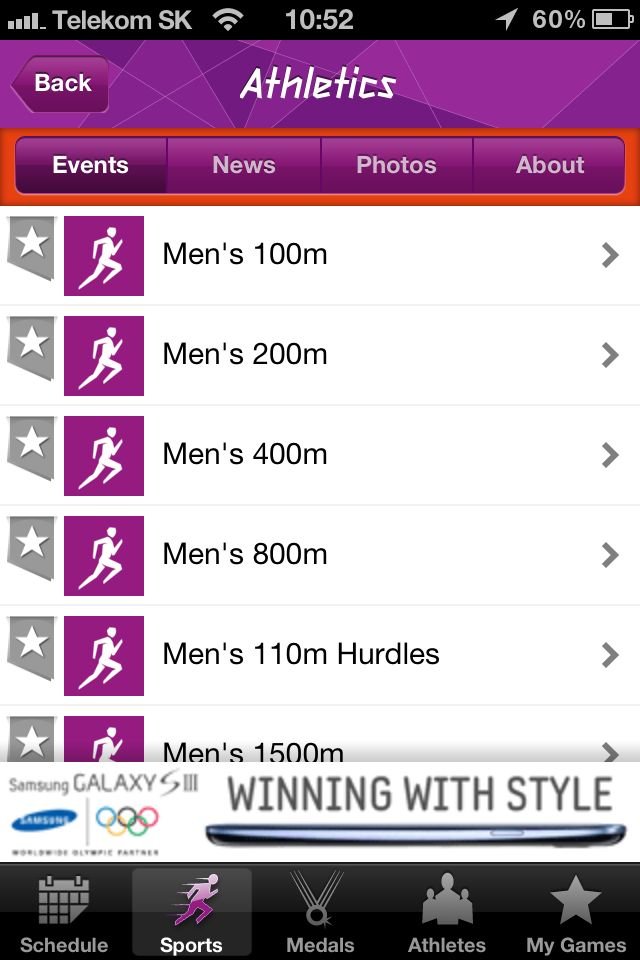Switch to the Medals tab
The image size is (640, 960).
pyautogui.click(x=320, y=913)
